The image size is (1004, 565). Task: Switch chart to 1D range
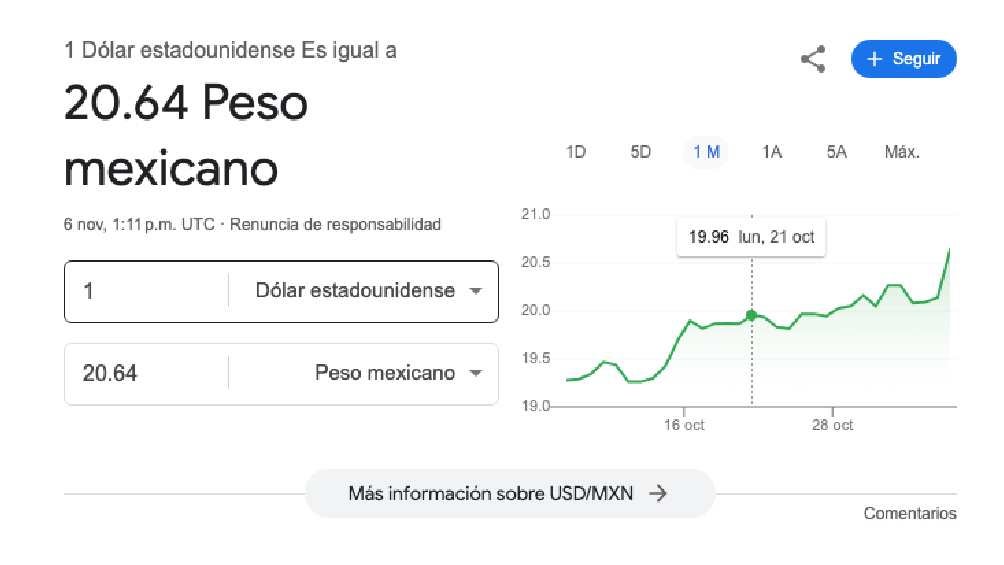pyautogui.click(x=576, y=152)
